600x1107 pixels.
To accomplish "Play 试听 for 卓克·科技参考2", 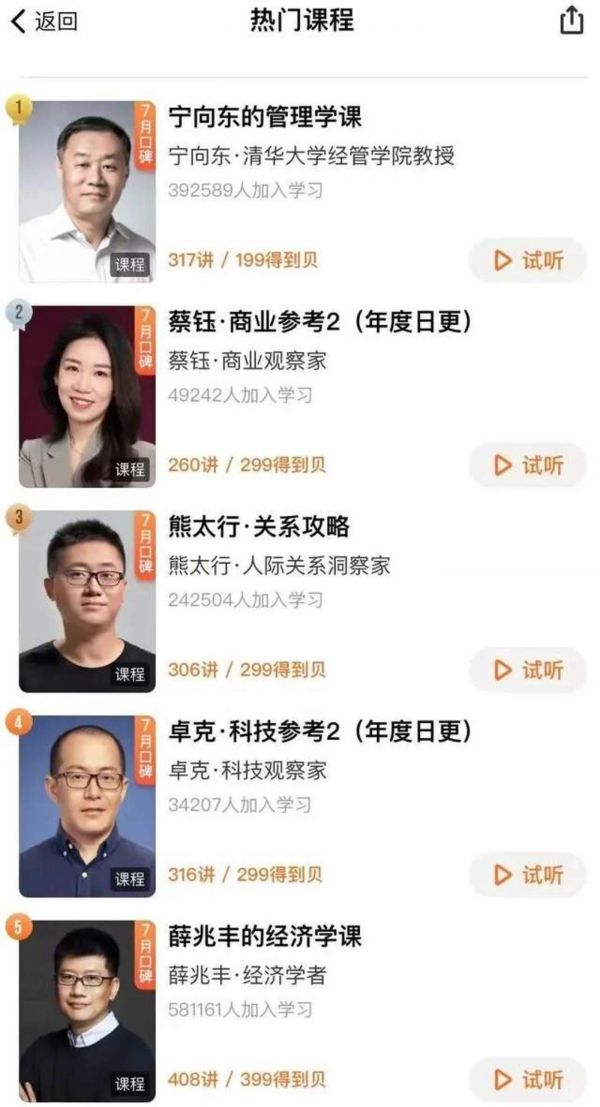I will pos(528,875).
